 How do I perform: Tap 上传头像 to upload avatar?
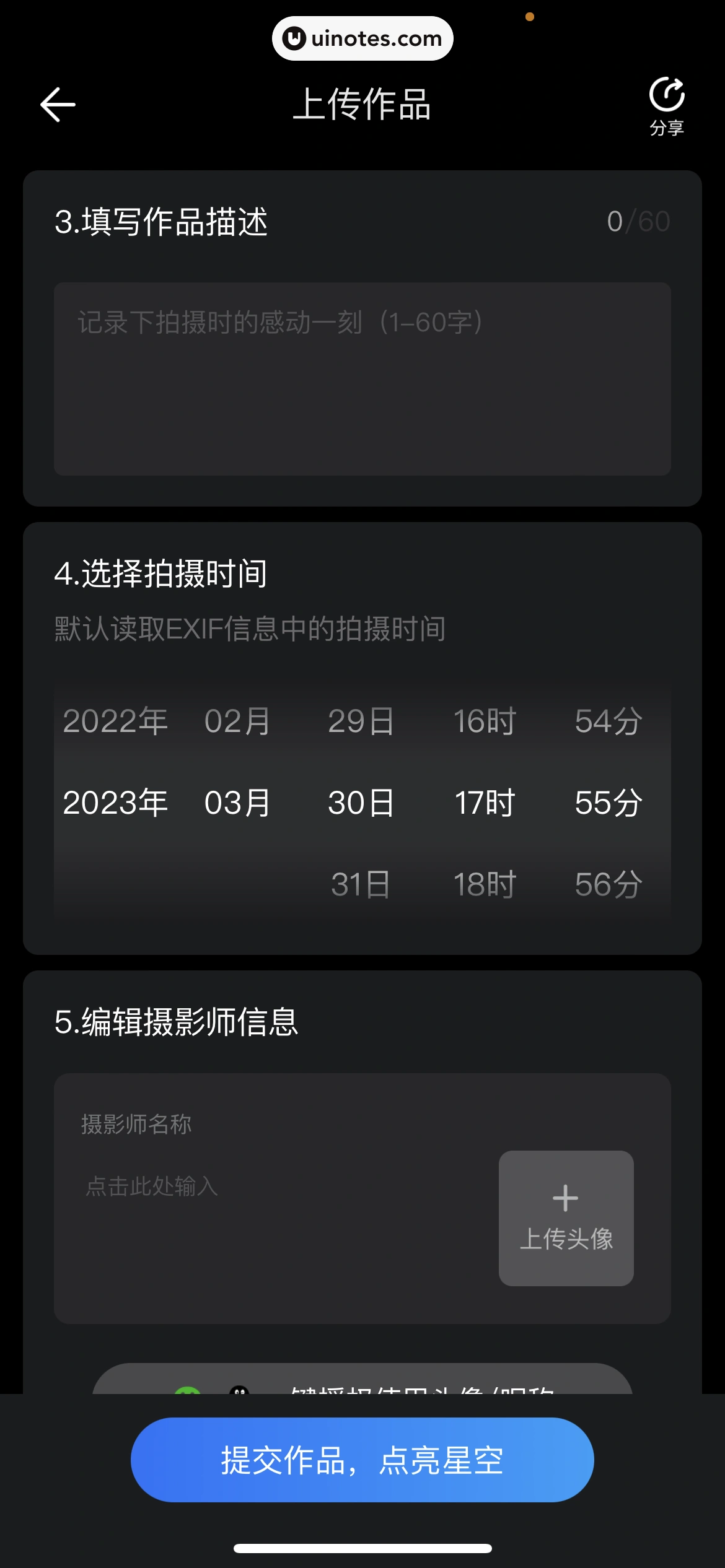(566, 1218)
